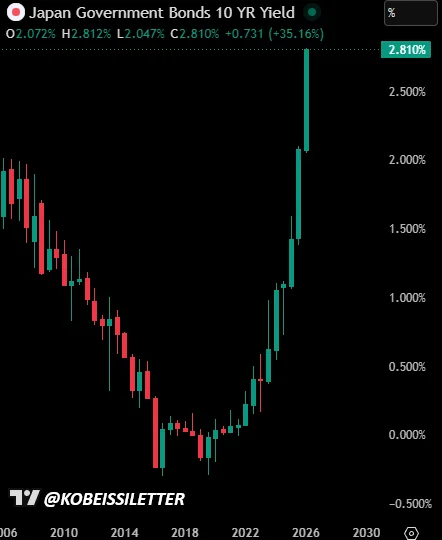Tap the green market status dot

[x=312, y=13]
